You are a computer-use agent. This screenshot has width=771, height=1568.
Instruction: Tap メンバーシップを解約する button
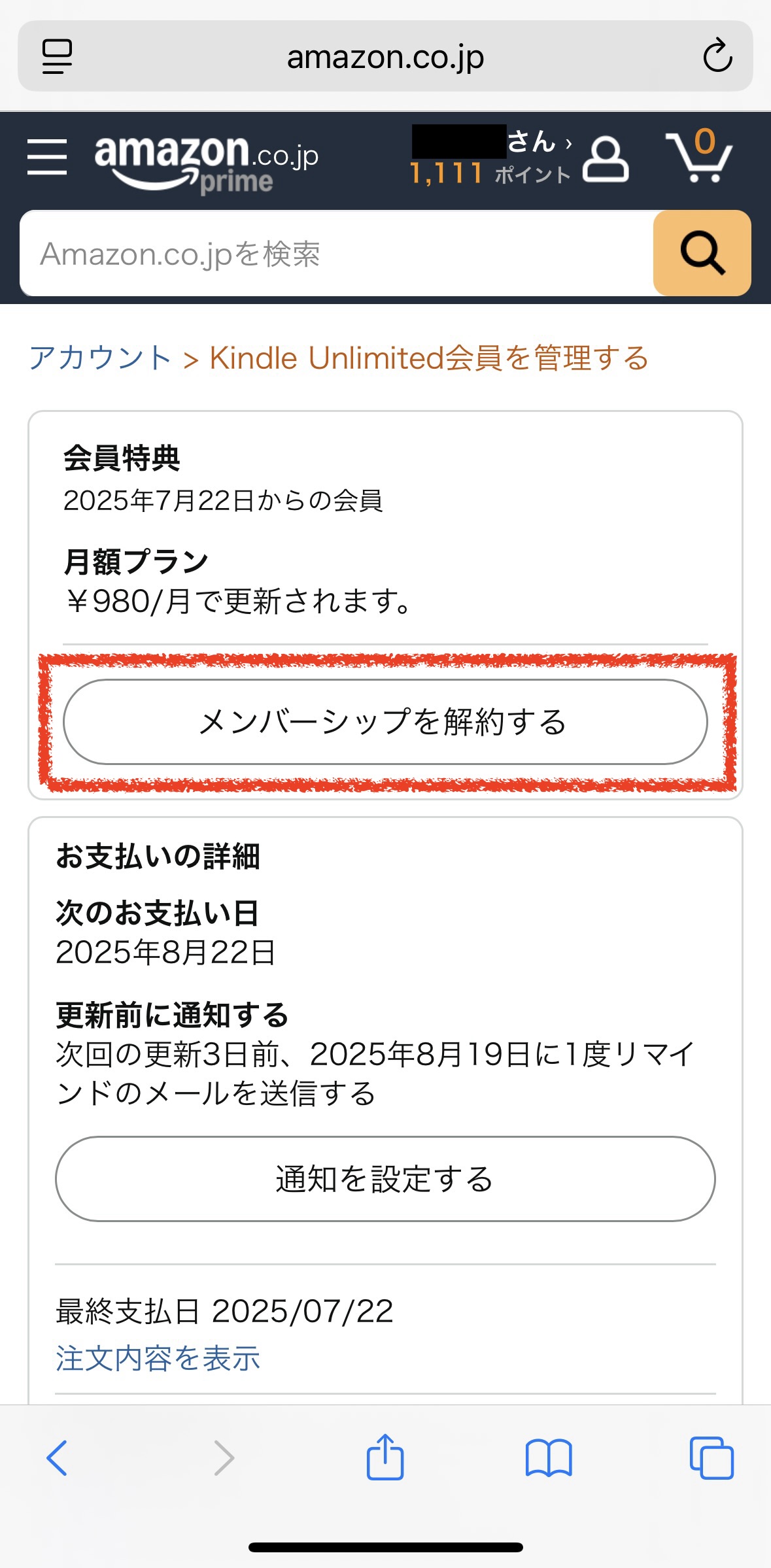(x=385, y=722)
